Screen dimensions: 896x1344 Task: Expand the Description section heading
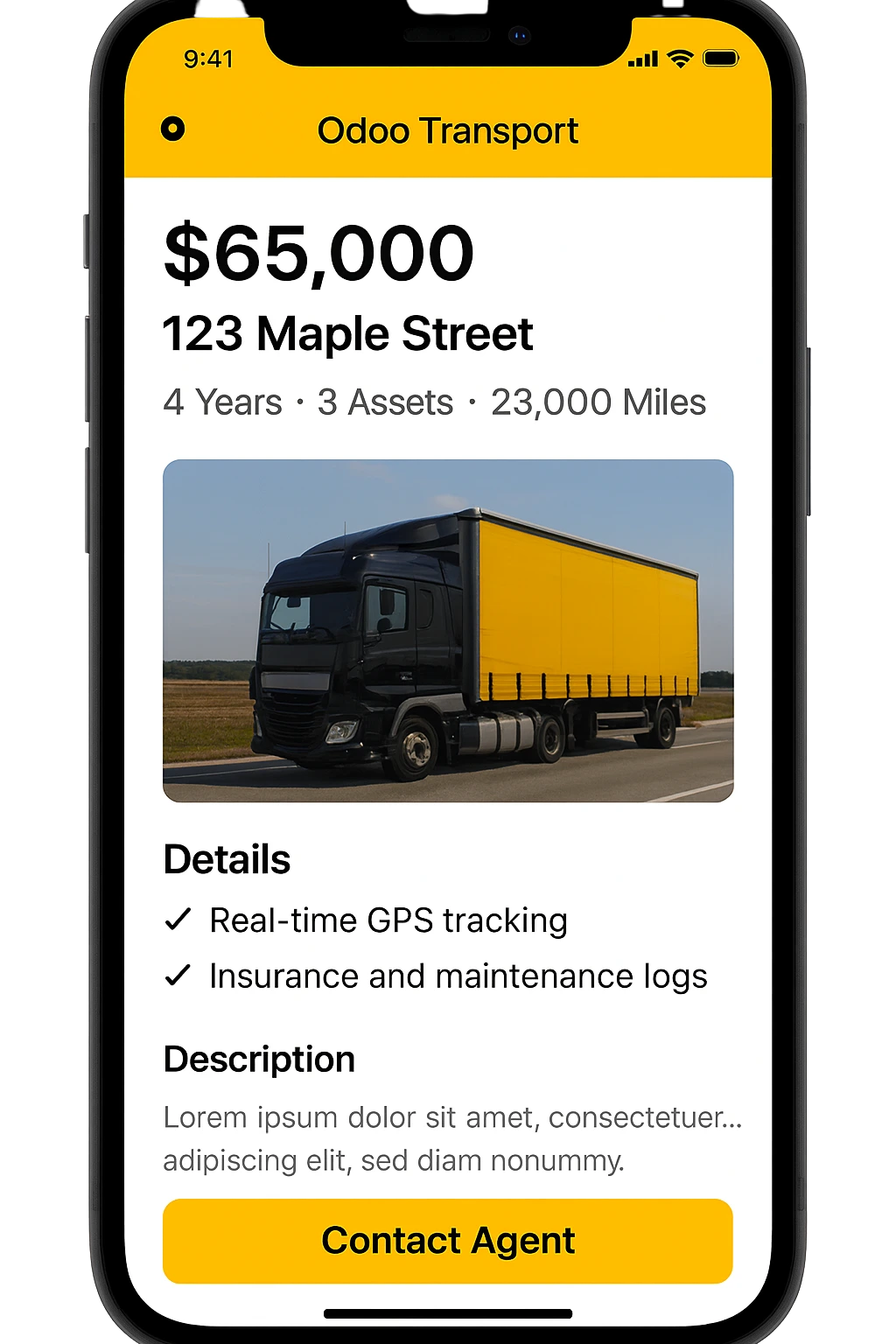(258, 1059)
